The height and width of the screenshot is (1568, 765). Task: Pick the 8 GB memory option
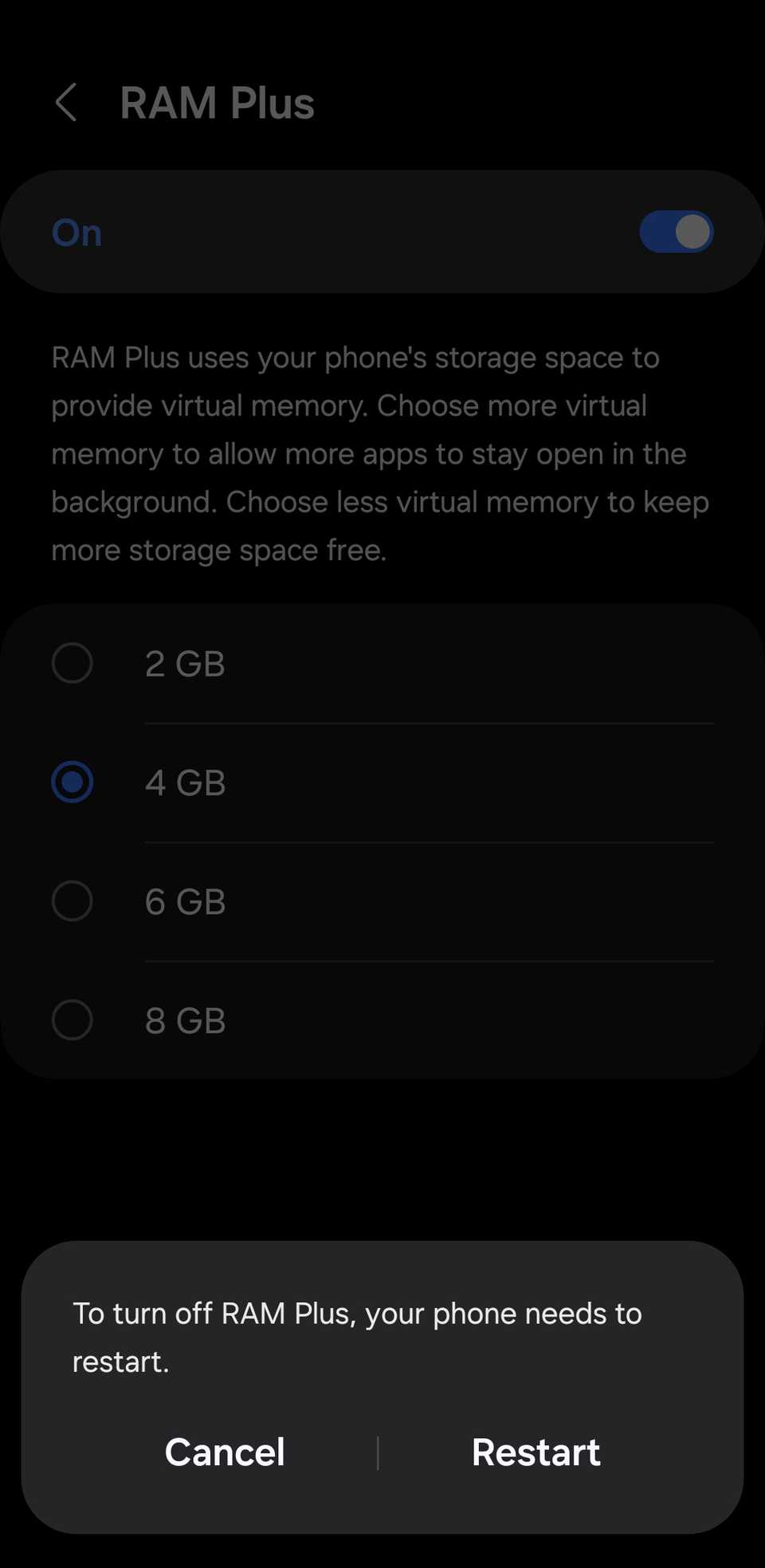72,1020
